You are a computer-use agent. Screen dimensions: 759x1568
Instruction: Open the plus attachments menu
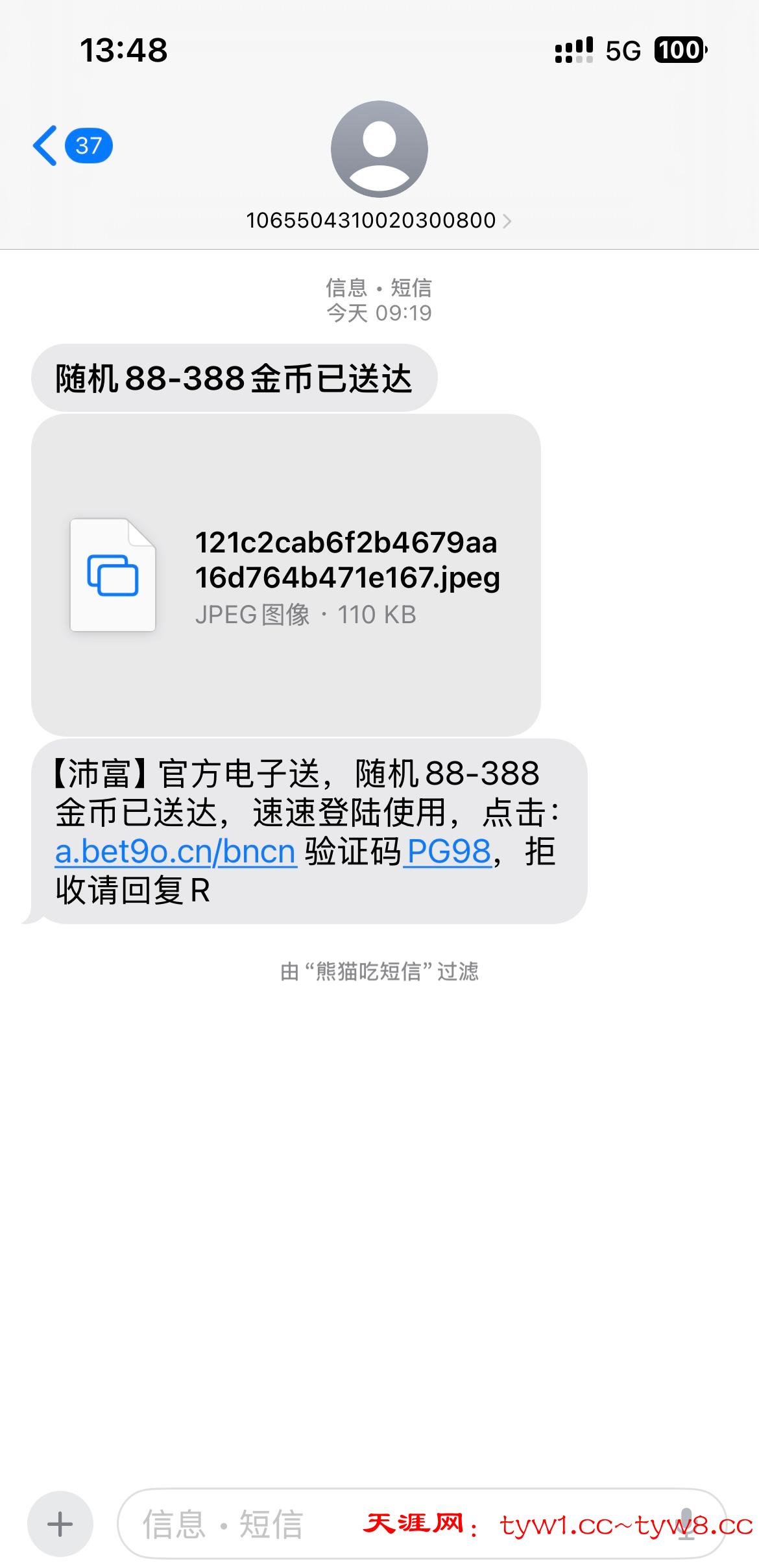(60, 1524)
